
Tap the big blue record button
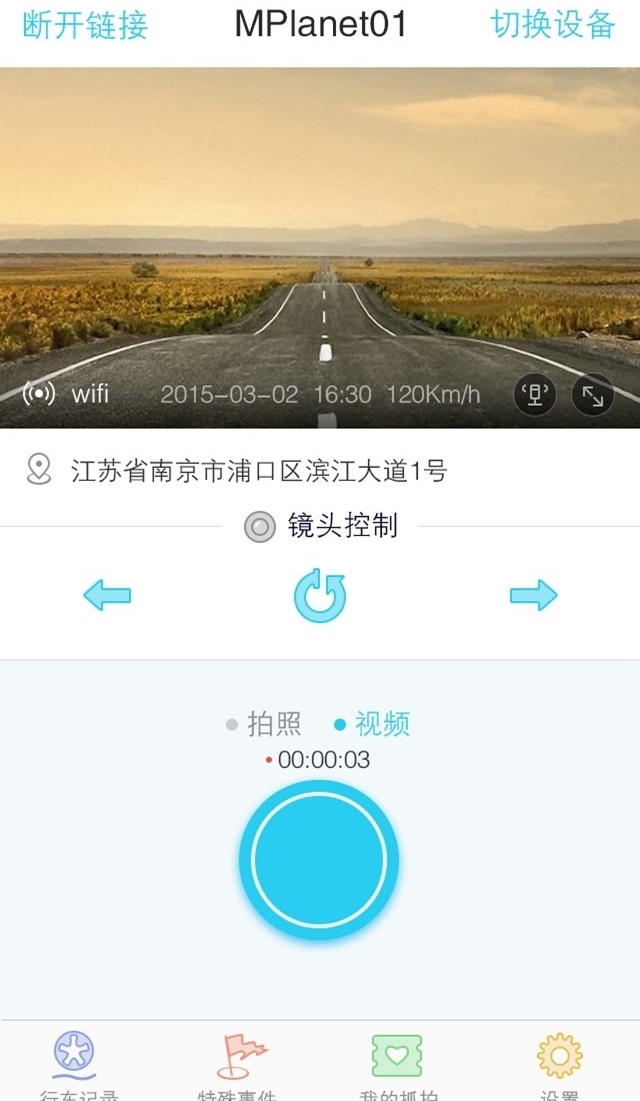click(319, 860)
